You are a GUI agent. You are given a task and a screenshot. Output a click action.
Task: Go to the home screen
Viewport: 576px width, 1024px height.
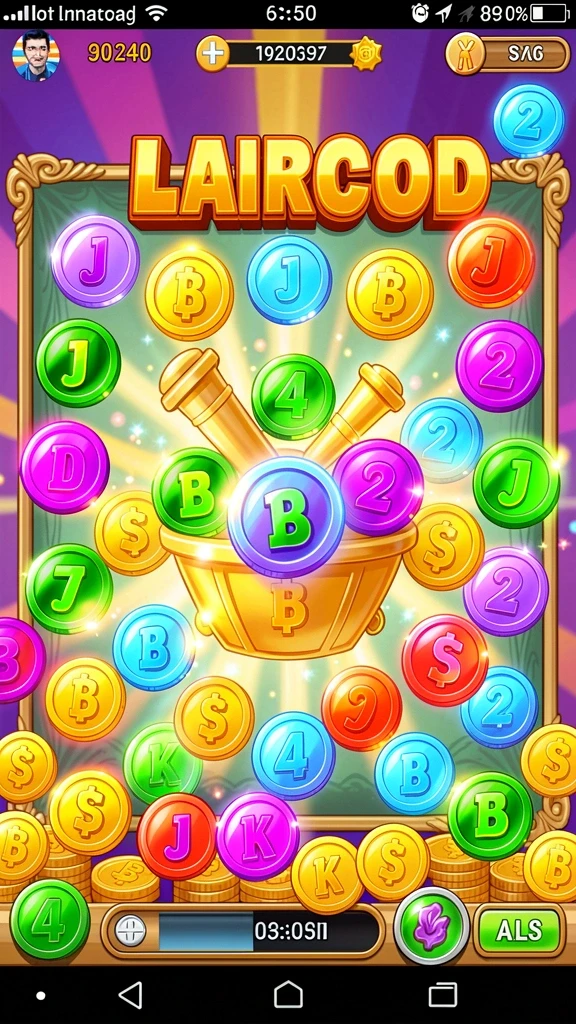(x=288, y=995)
